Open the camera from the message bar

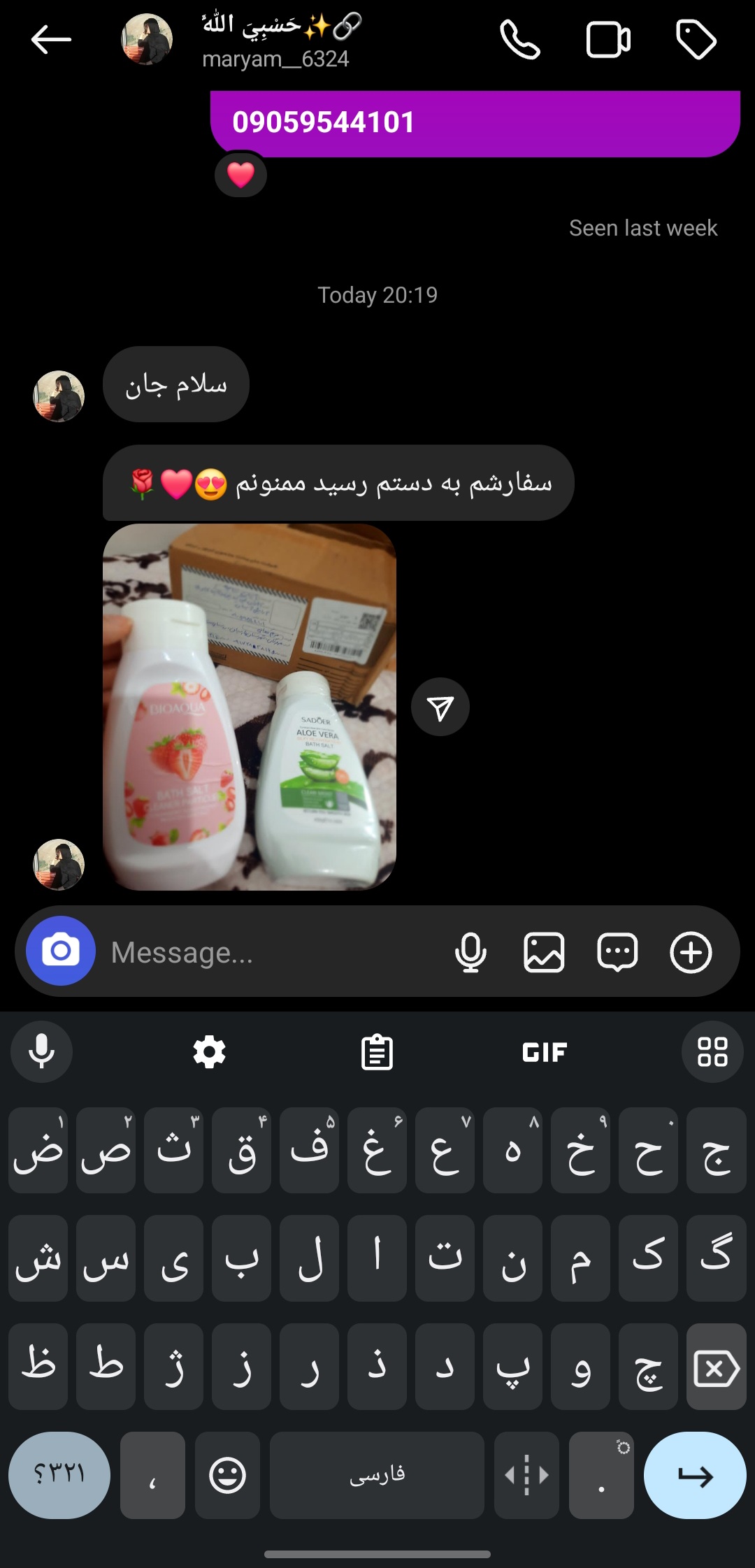tap(61, 951)
